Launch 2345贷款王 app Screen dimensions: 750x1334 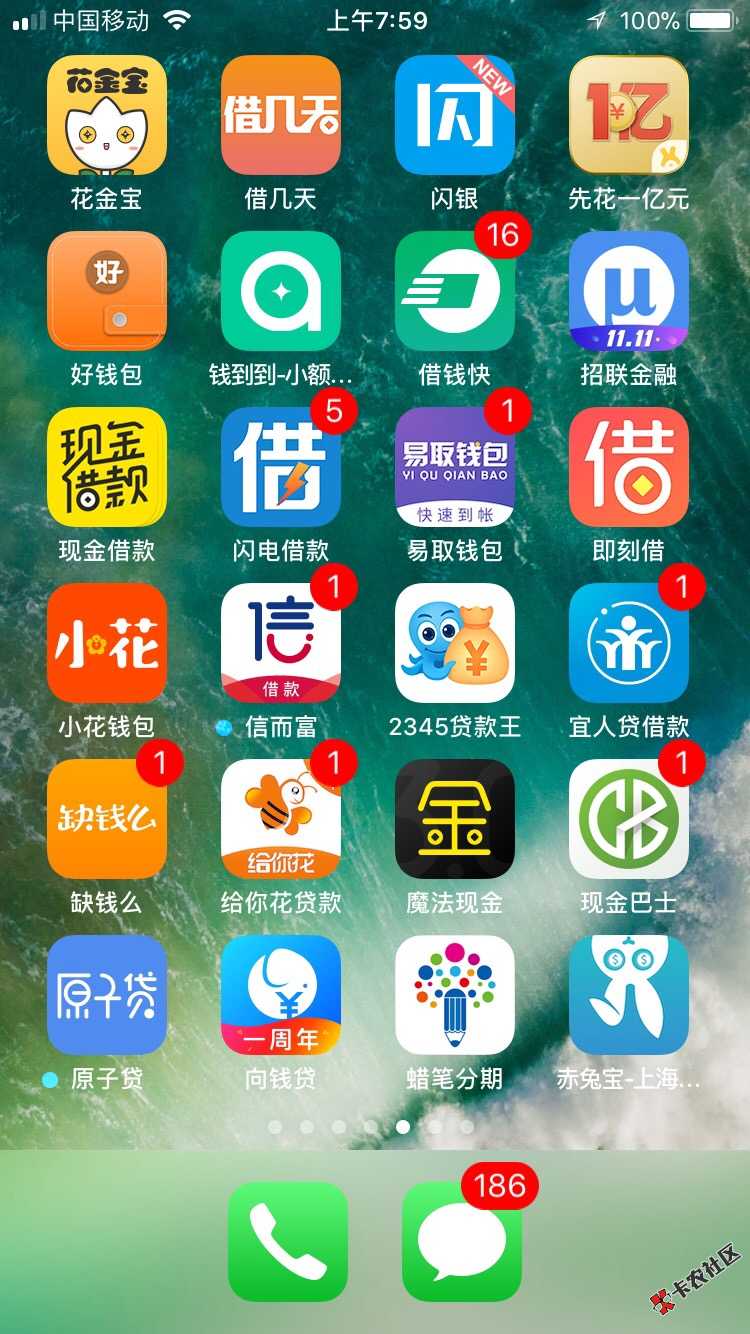(x=455, y=643)
